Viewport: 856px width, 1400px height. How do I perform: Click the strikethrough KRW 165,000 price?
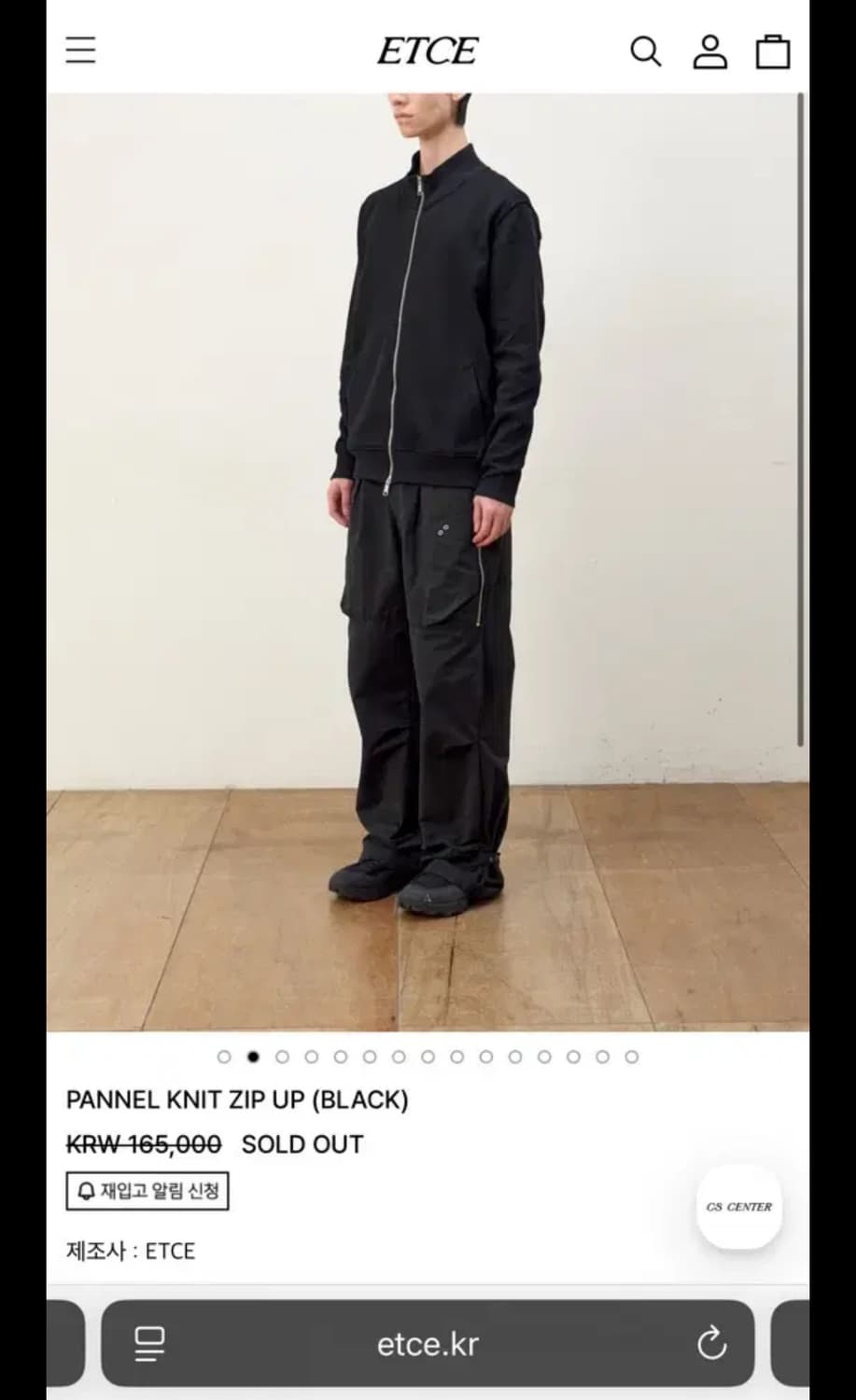pyautogui.click(x=141, y=1144)
